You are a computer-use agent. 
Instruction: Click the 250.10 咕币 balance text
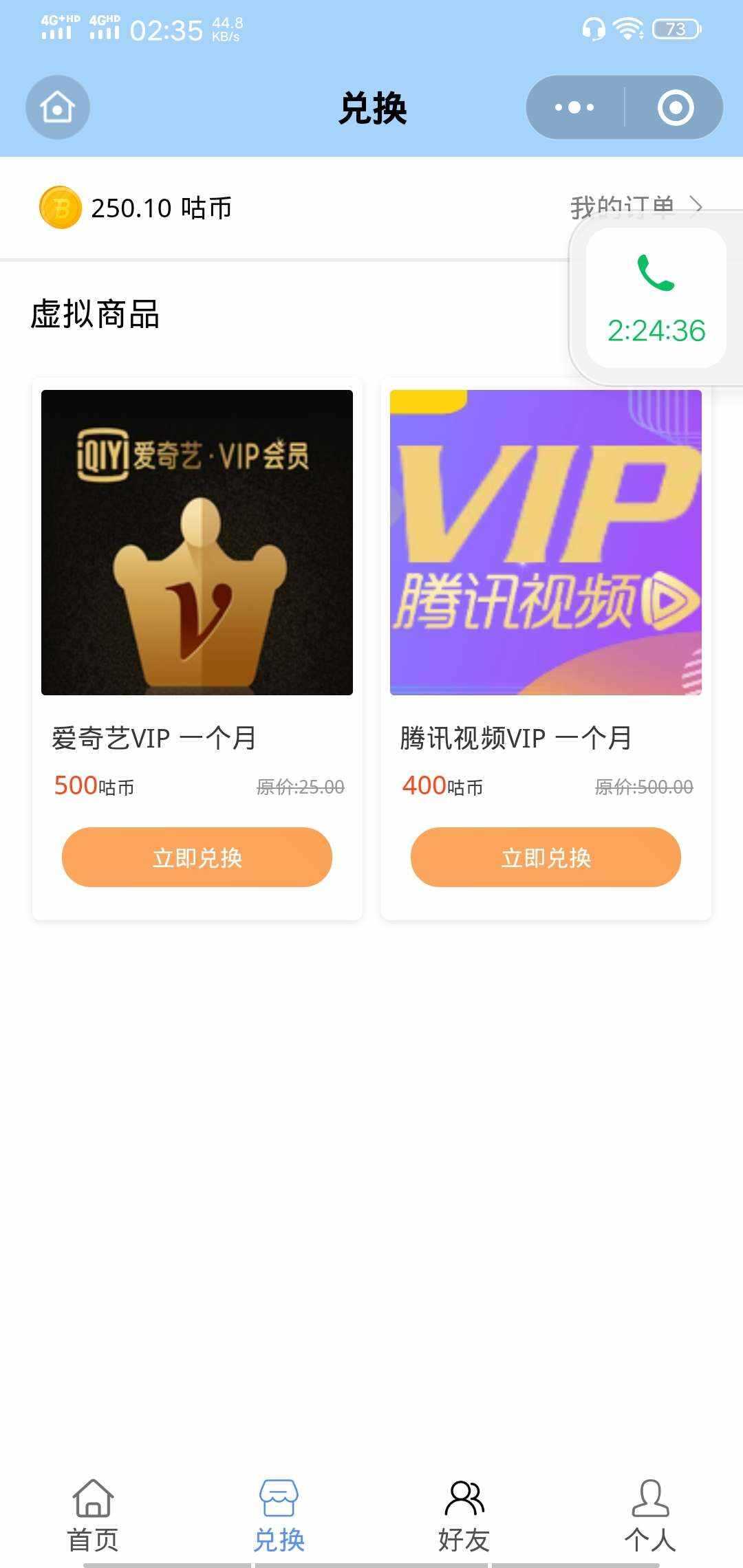click(160, 207)
